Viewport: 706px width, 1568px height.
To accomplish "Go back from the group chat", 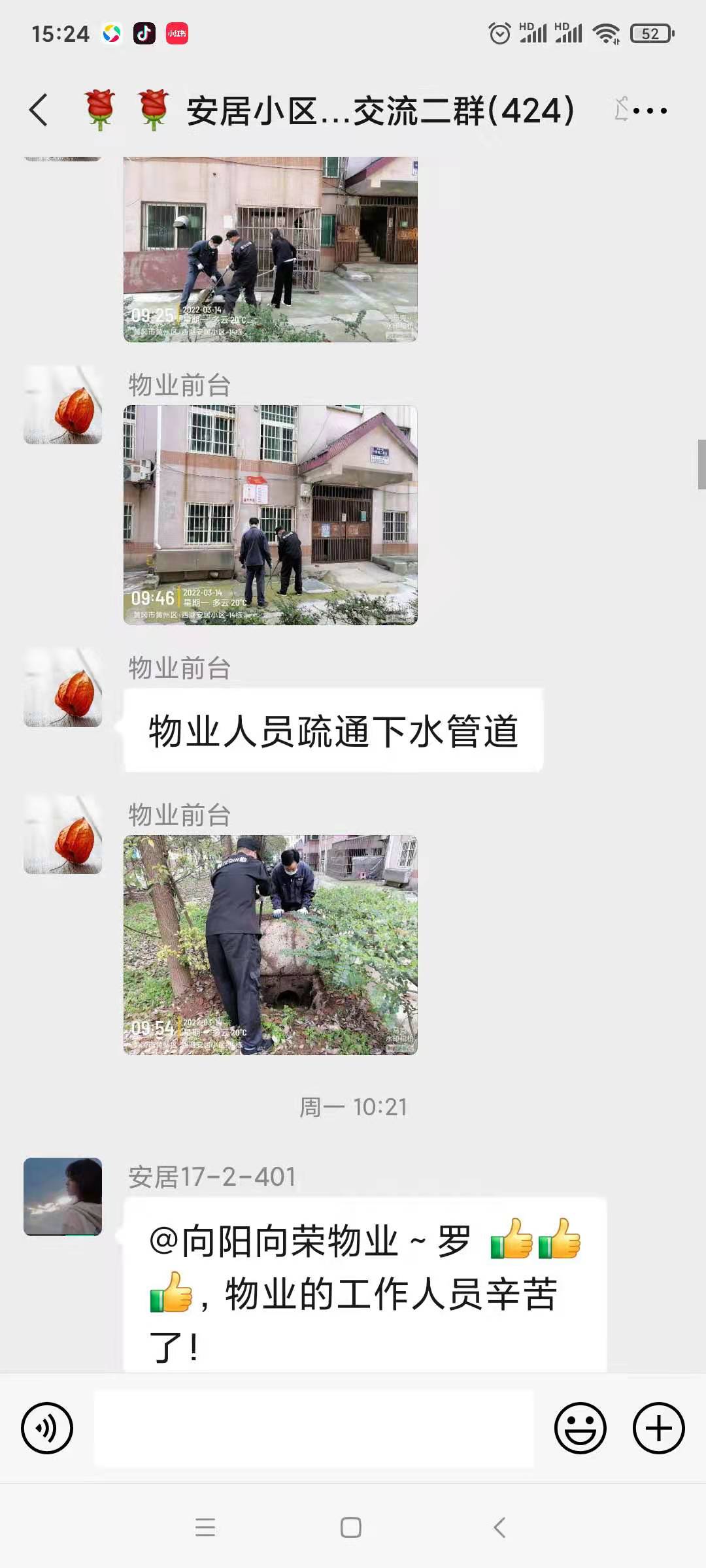I will click(39, 110).
